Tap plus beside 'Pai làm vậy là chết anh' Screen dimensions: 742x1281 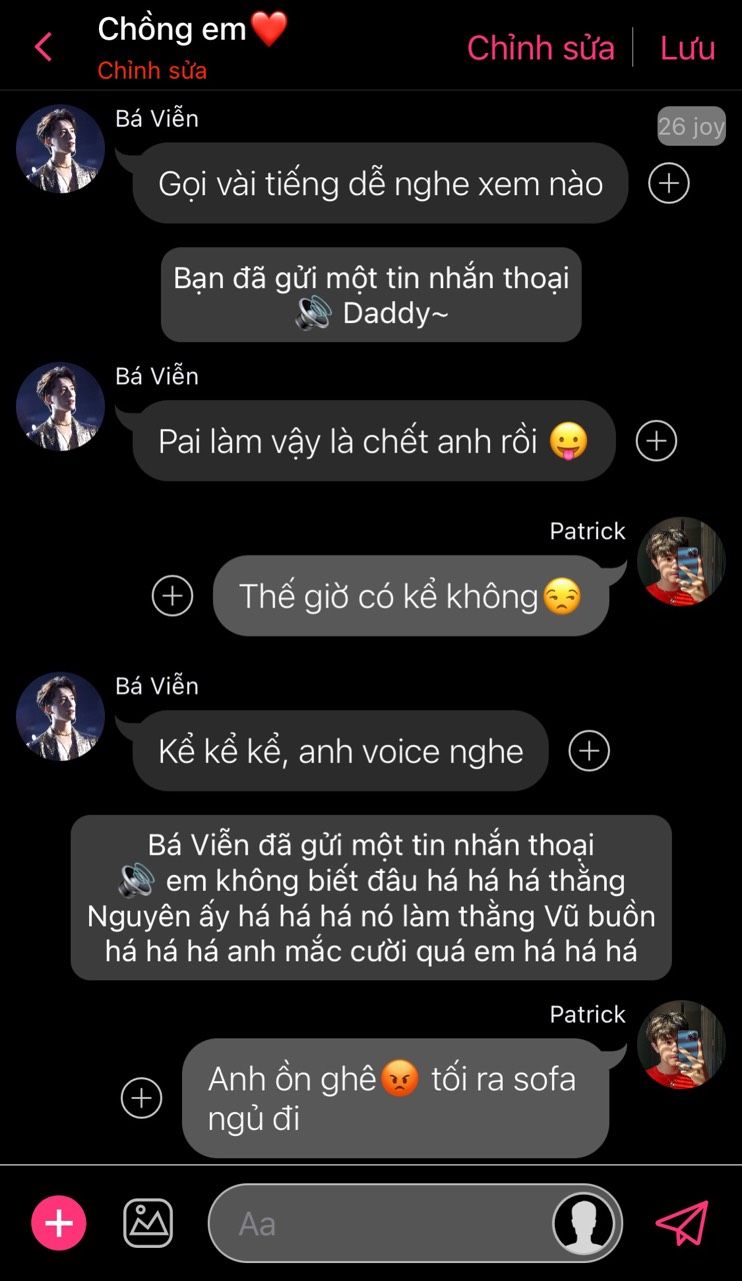point(656,441)
